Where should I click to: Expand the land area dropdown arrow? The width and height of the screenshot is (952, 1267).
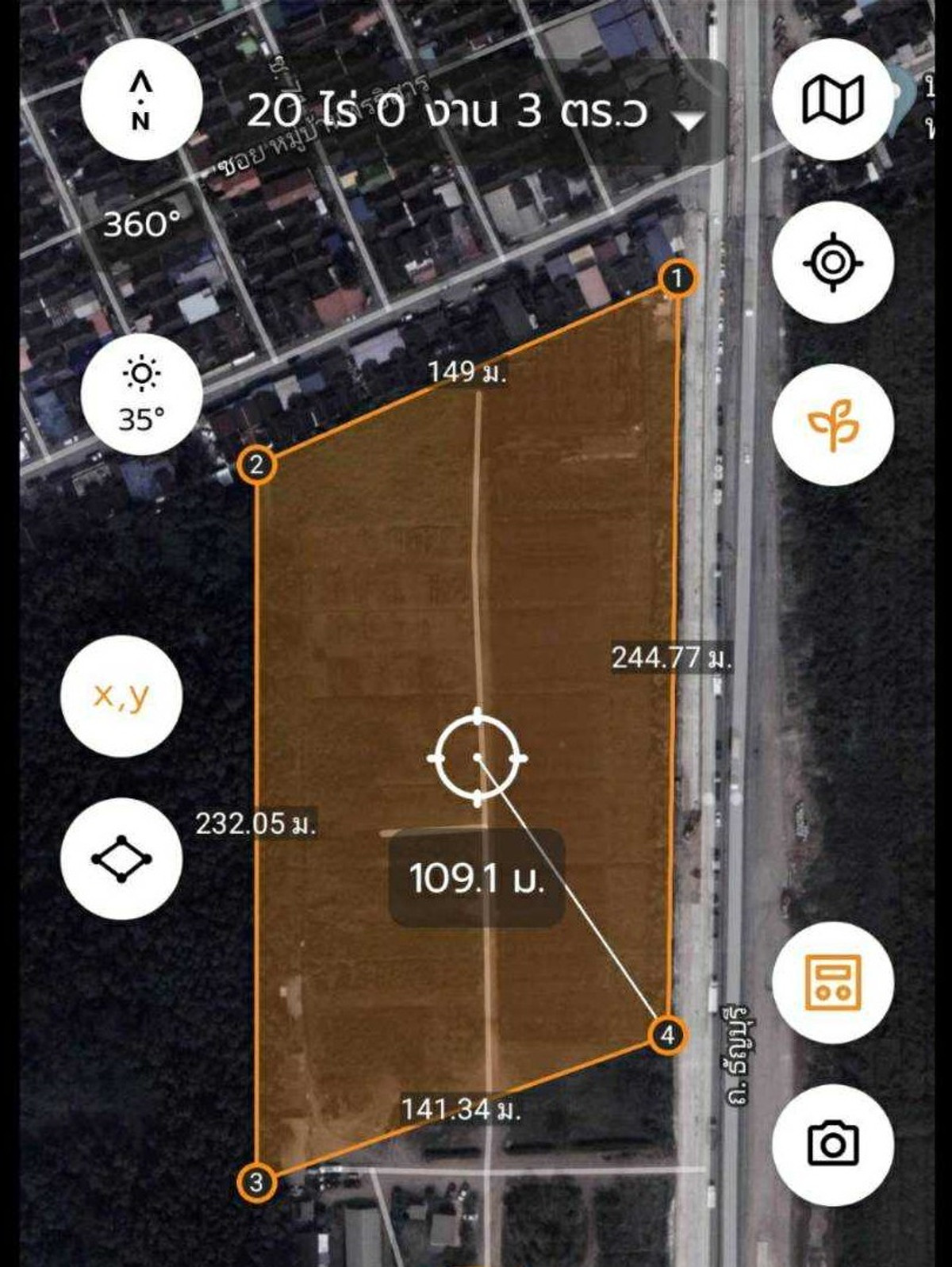coord(688,121)
